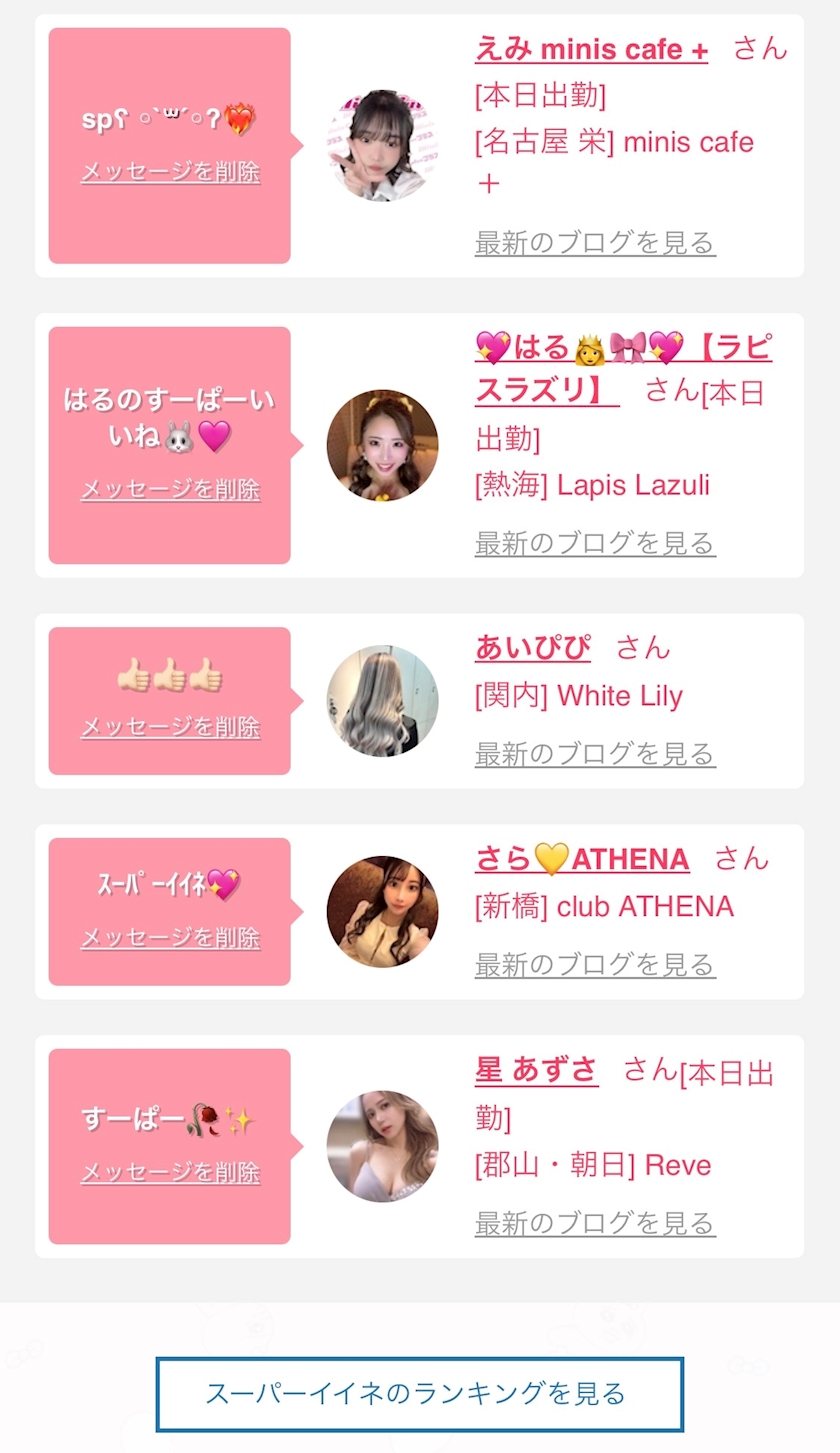Delete the はるのすーぱーいいね message

coord(170,490)
